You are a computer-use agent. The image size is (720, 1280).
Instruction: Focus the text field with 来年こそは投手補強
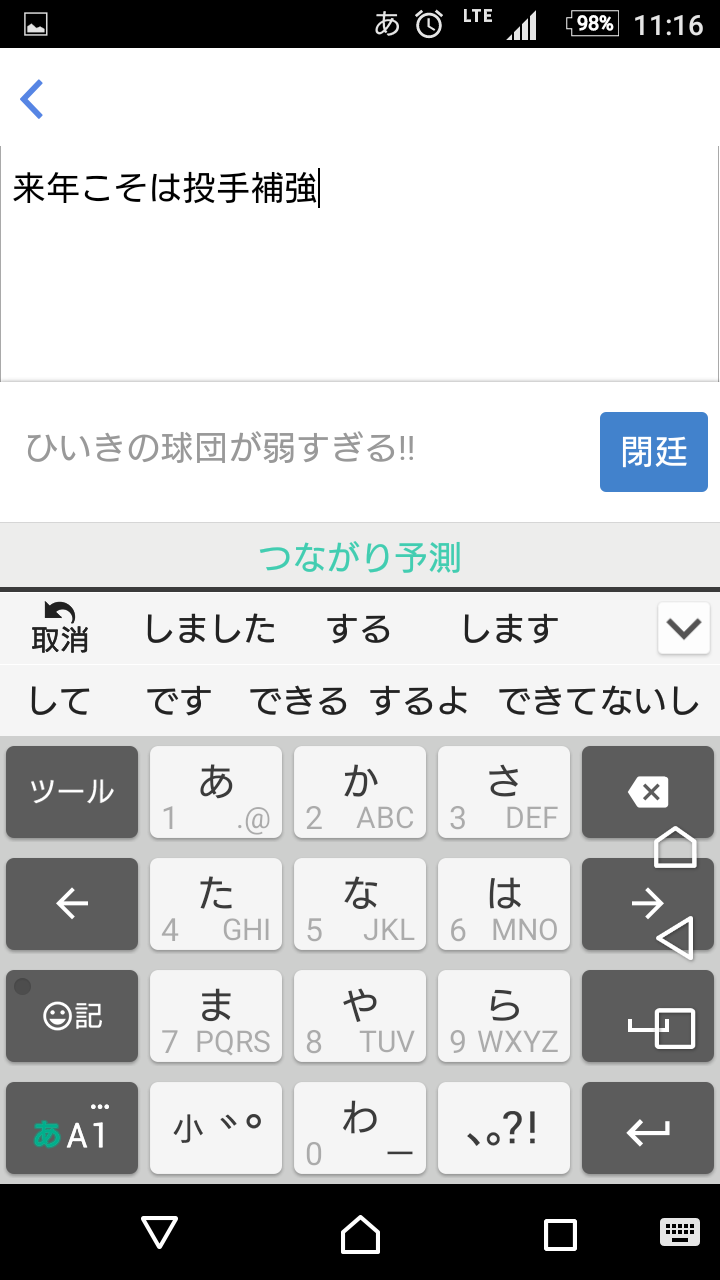click(x=360, y=264)
